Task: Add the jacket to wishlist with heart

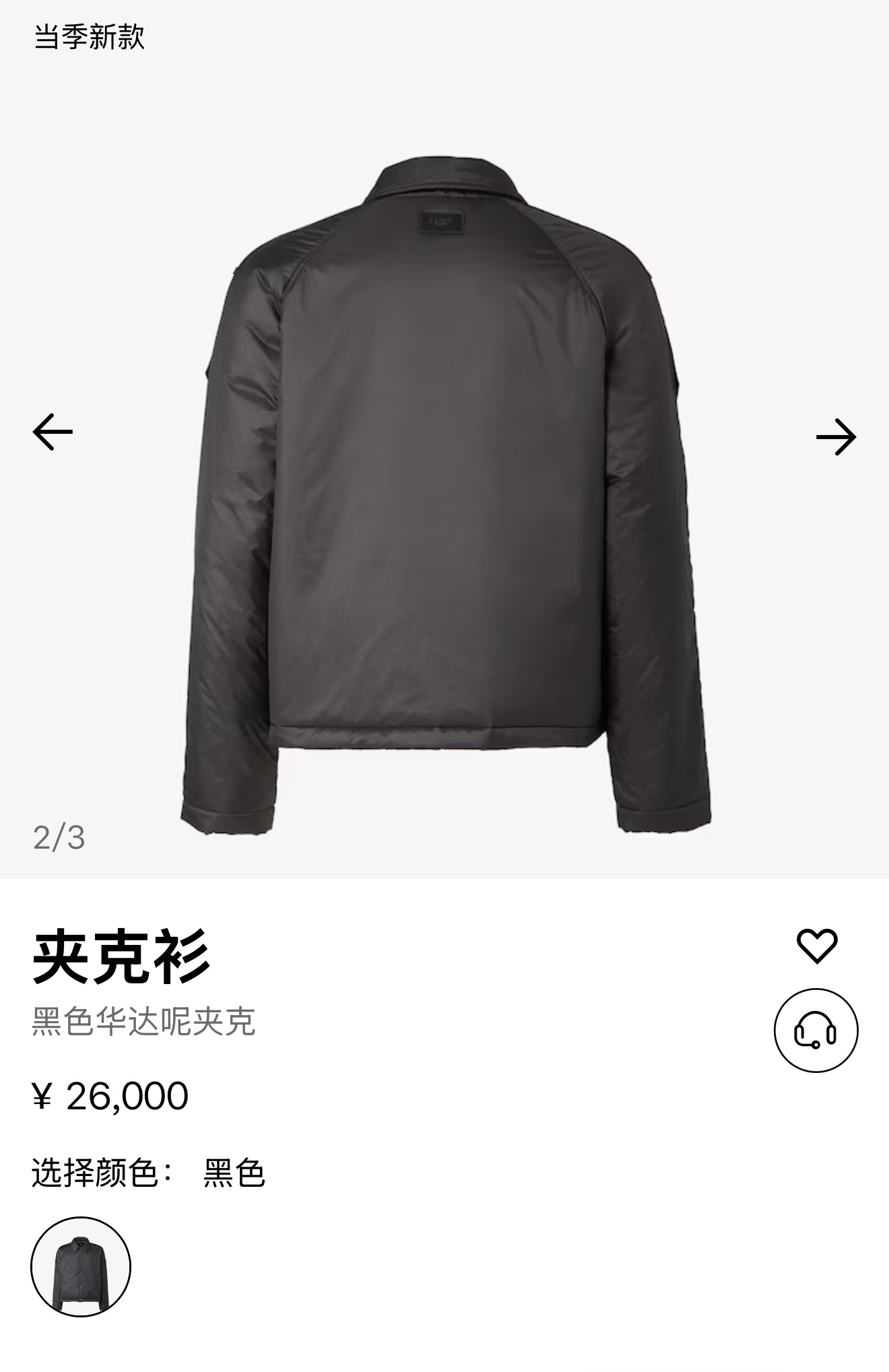Action: (817, 945)
